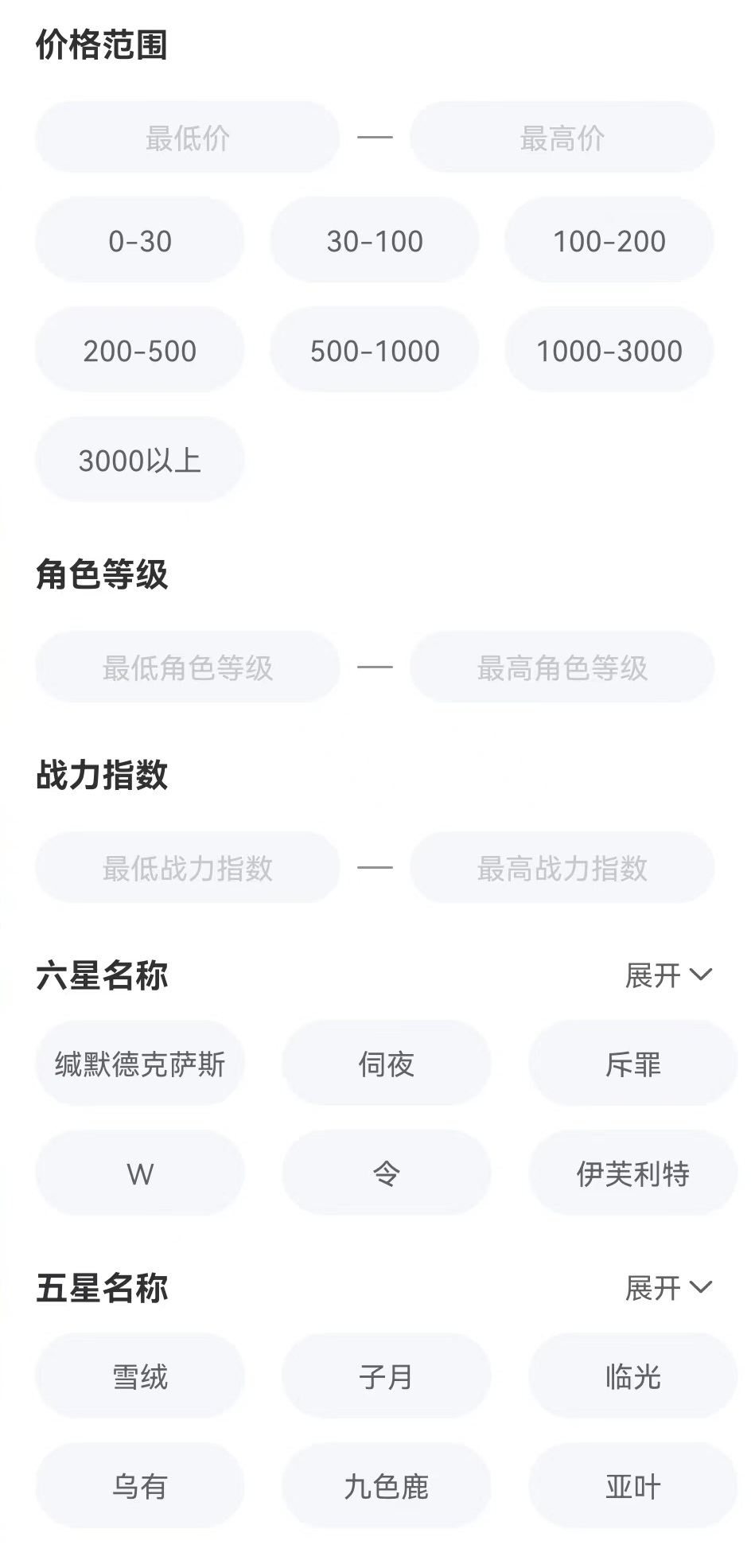Tap the 最低角色等级 input field
The height and width of the screenshot is (1568, 751).
tap(188, 667)
